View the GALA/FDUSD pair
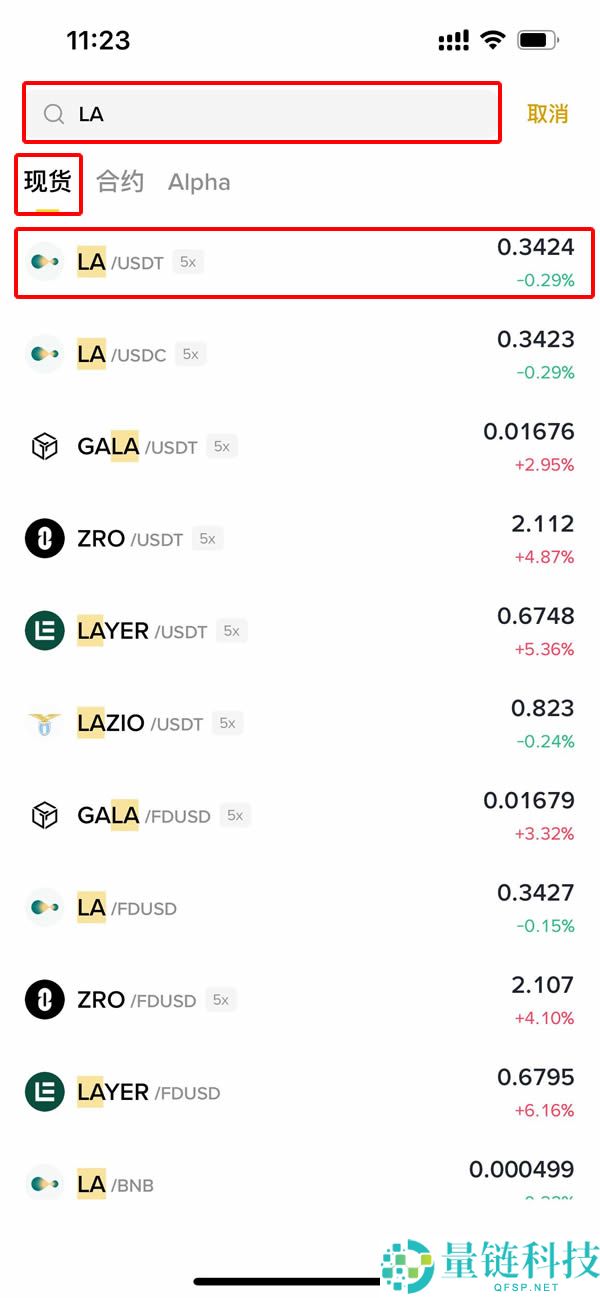This screenshot has height=1298, width=600. pyautogui.click(x=300, y=816)
